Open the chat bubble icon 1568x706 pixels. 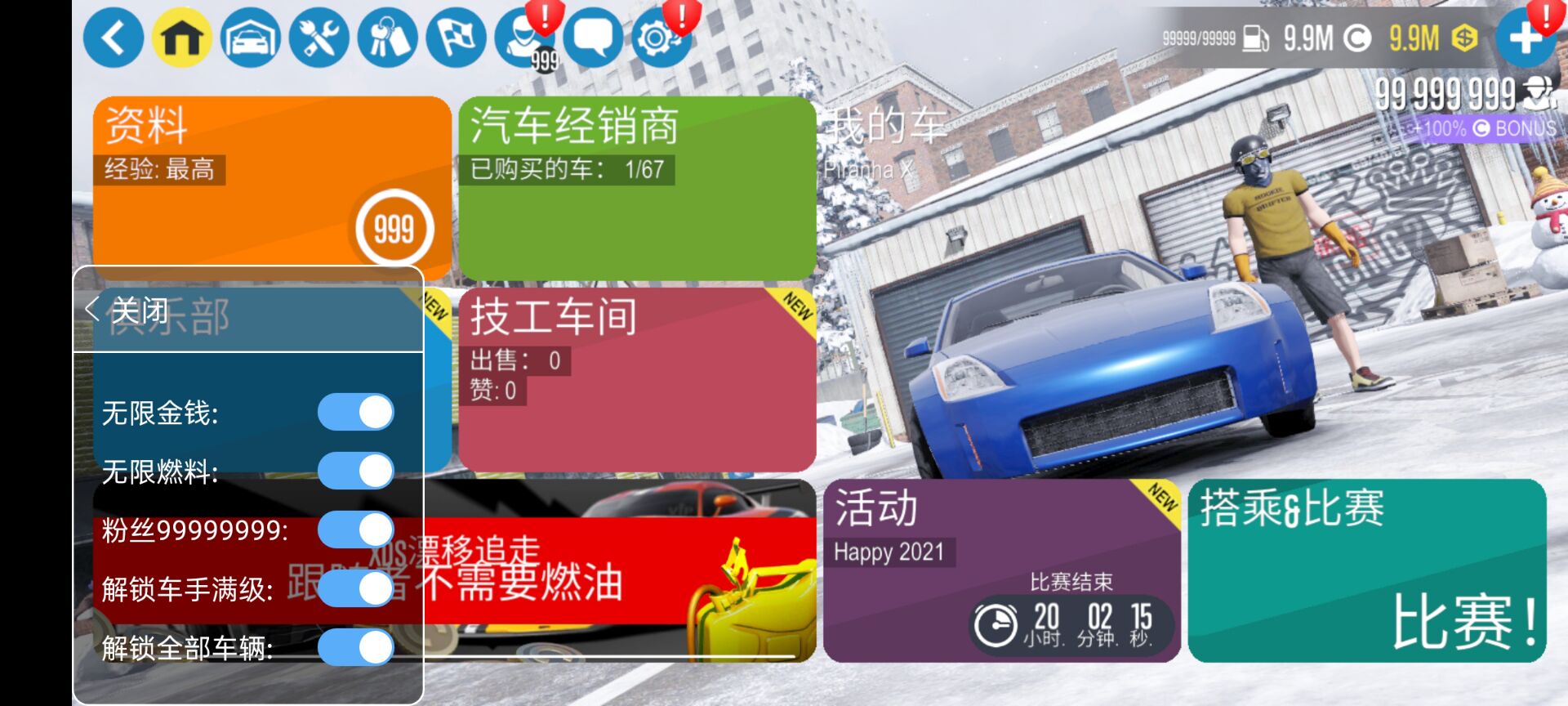pos(593,38)
